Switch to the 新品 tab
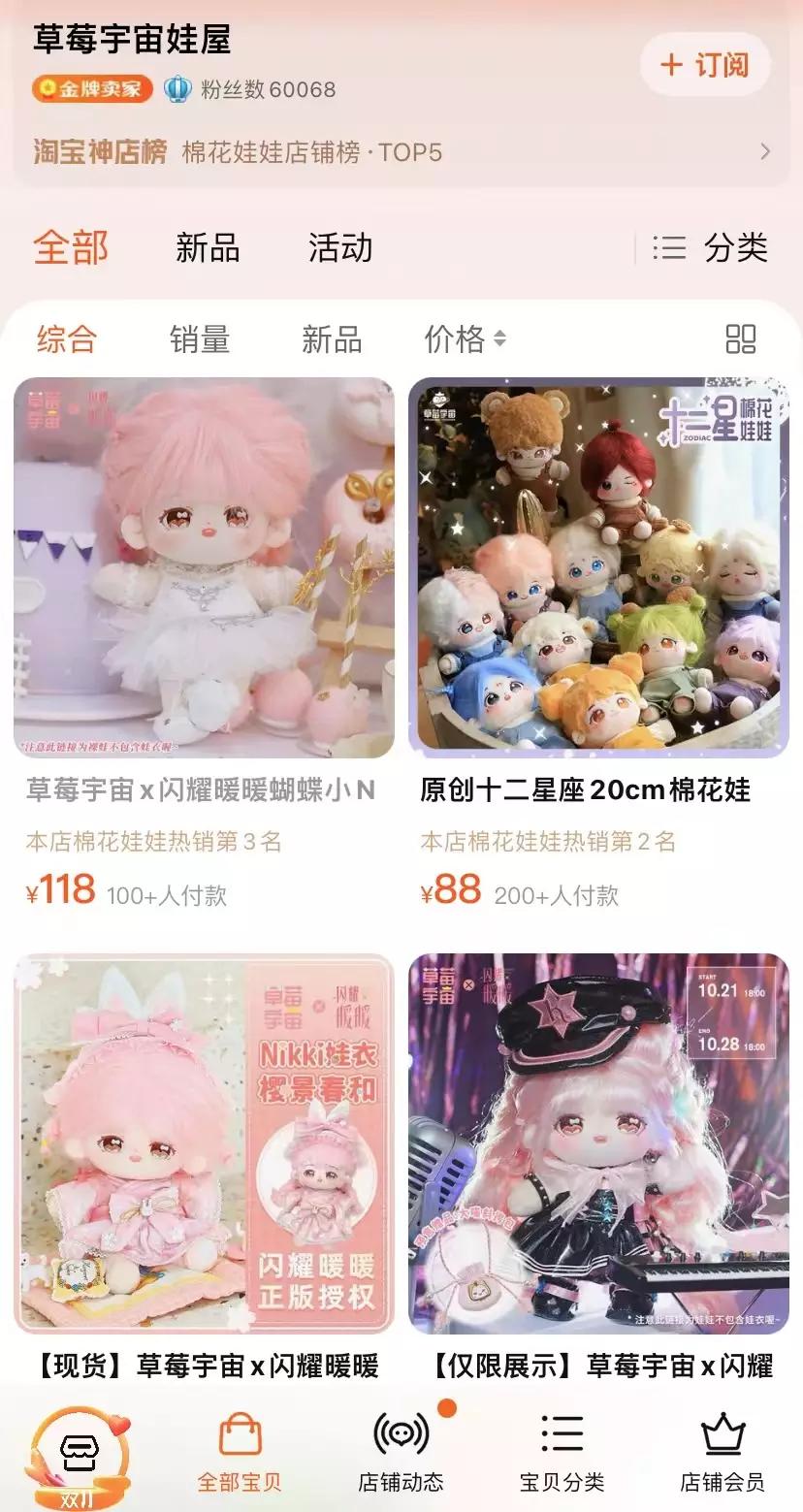Viewport: 803px width, 1512px height. (206, 248)
